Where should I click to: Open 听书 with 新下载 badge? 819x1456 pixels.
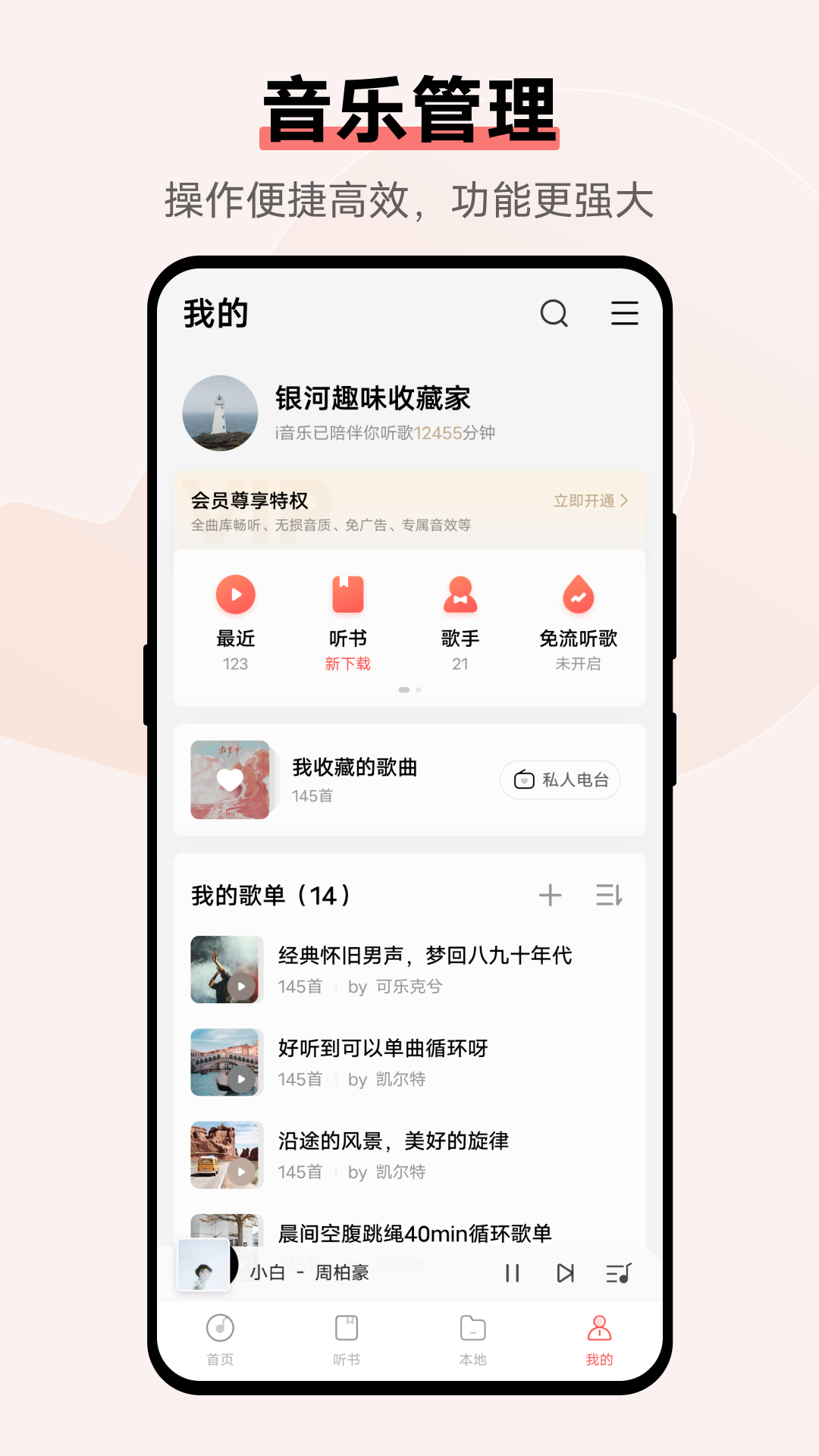click(x=347, y=595)
